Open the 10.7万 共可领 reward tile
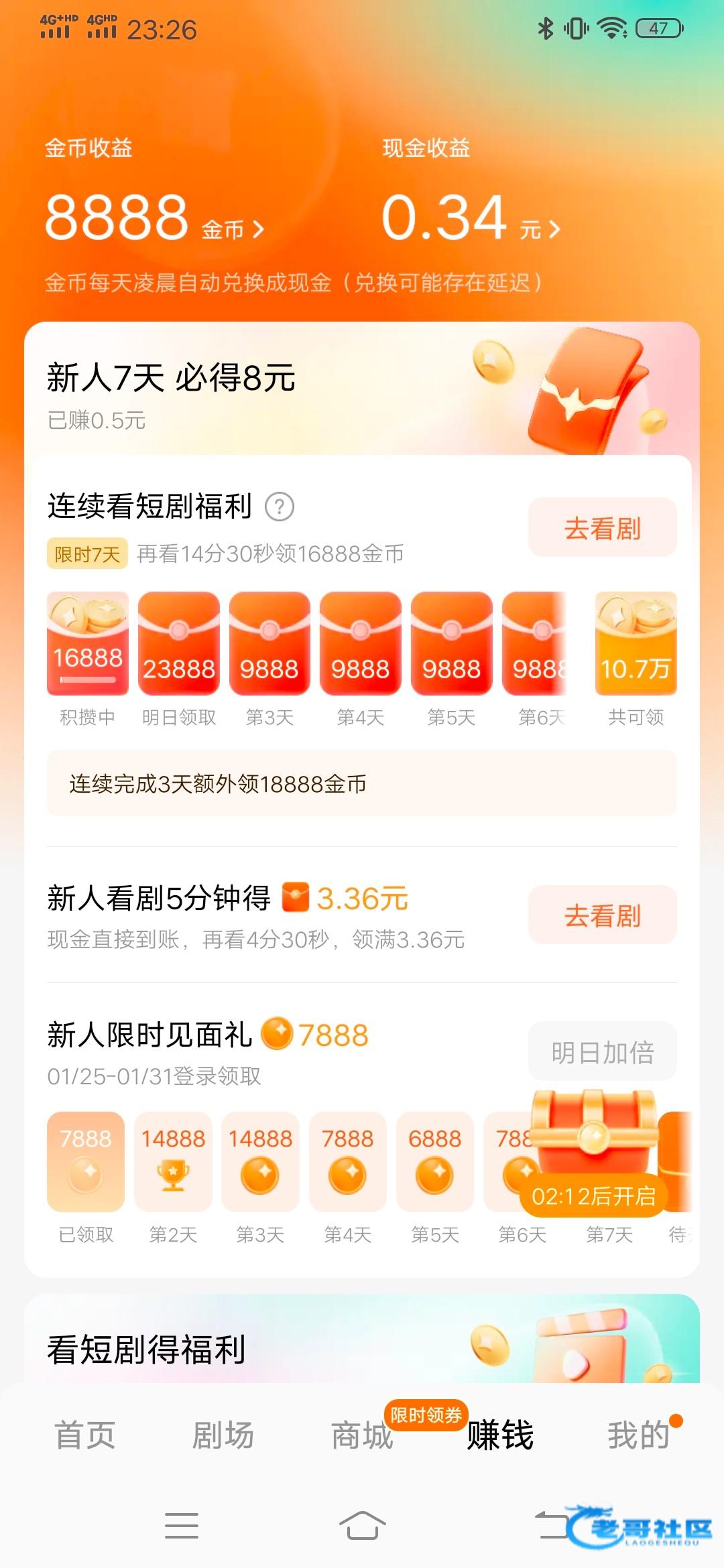The width and height of the screenshot is (724, 1568). click(636, 644)
